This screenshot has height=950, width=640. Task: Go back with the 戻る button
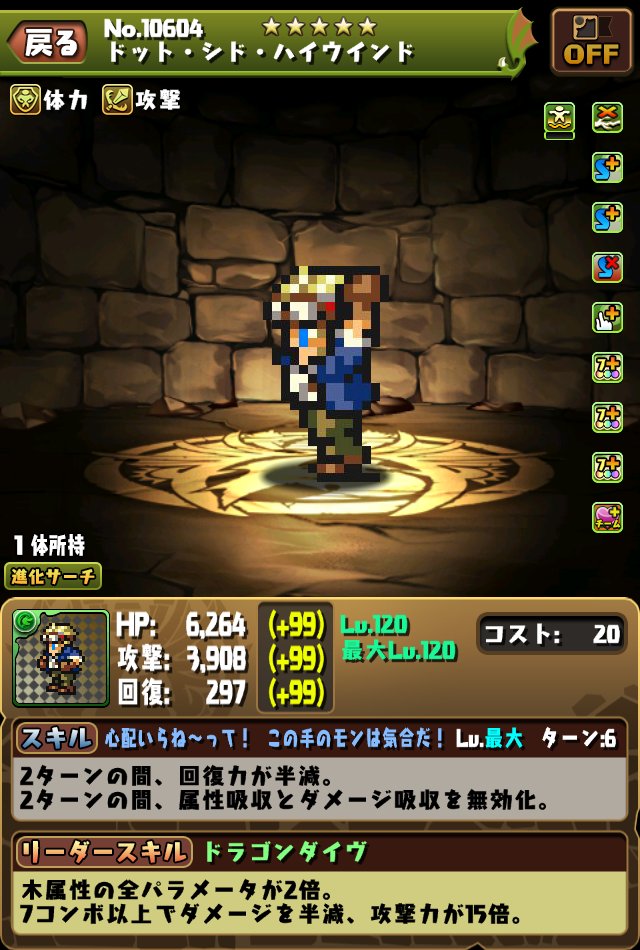tap(45, 42)
